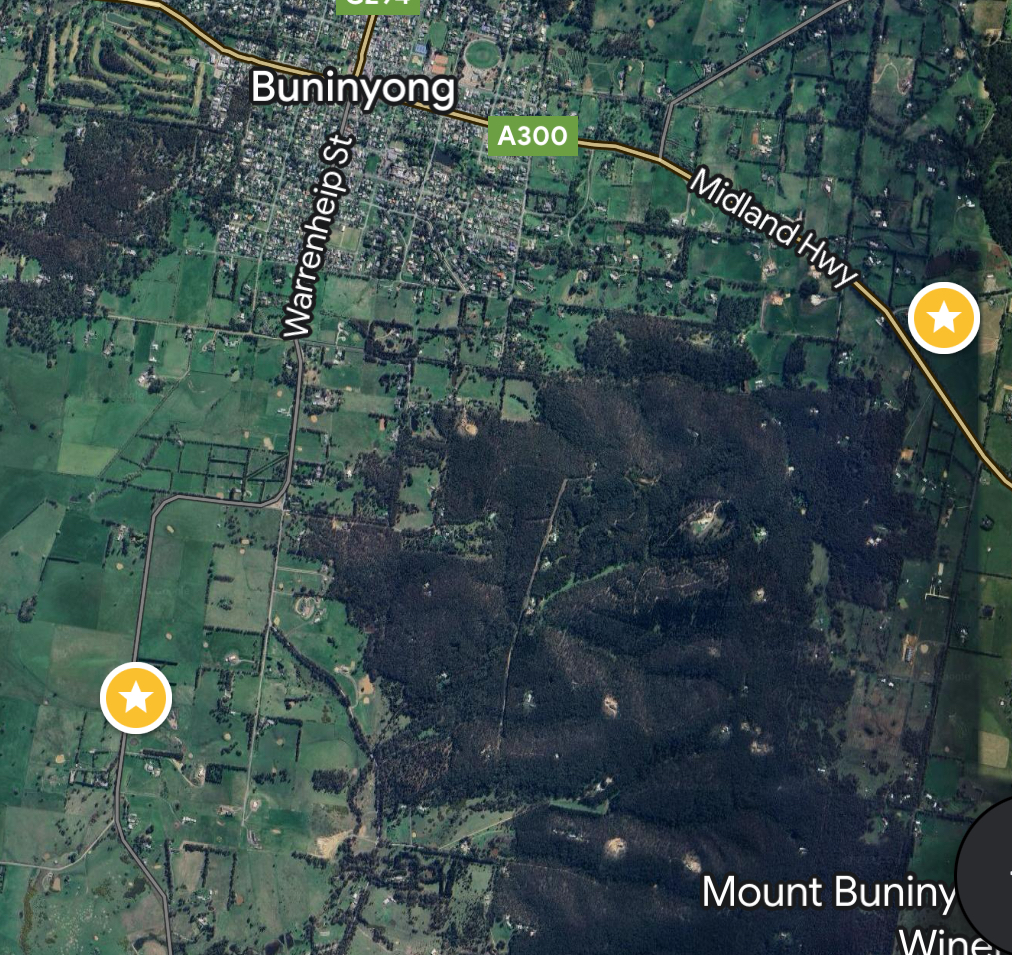1012x955 pixels.
Task: Open the starred place beside Midland Hwy
Action: pyautogui.click(x=943, y=318)
